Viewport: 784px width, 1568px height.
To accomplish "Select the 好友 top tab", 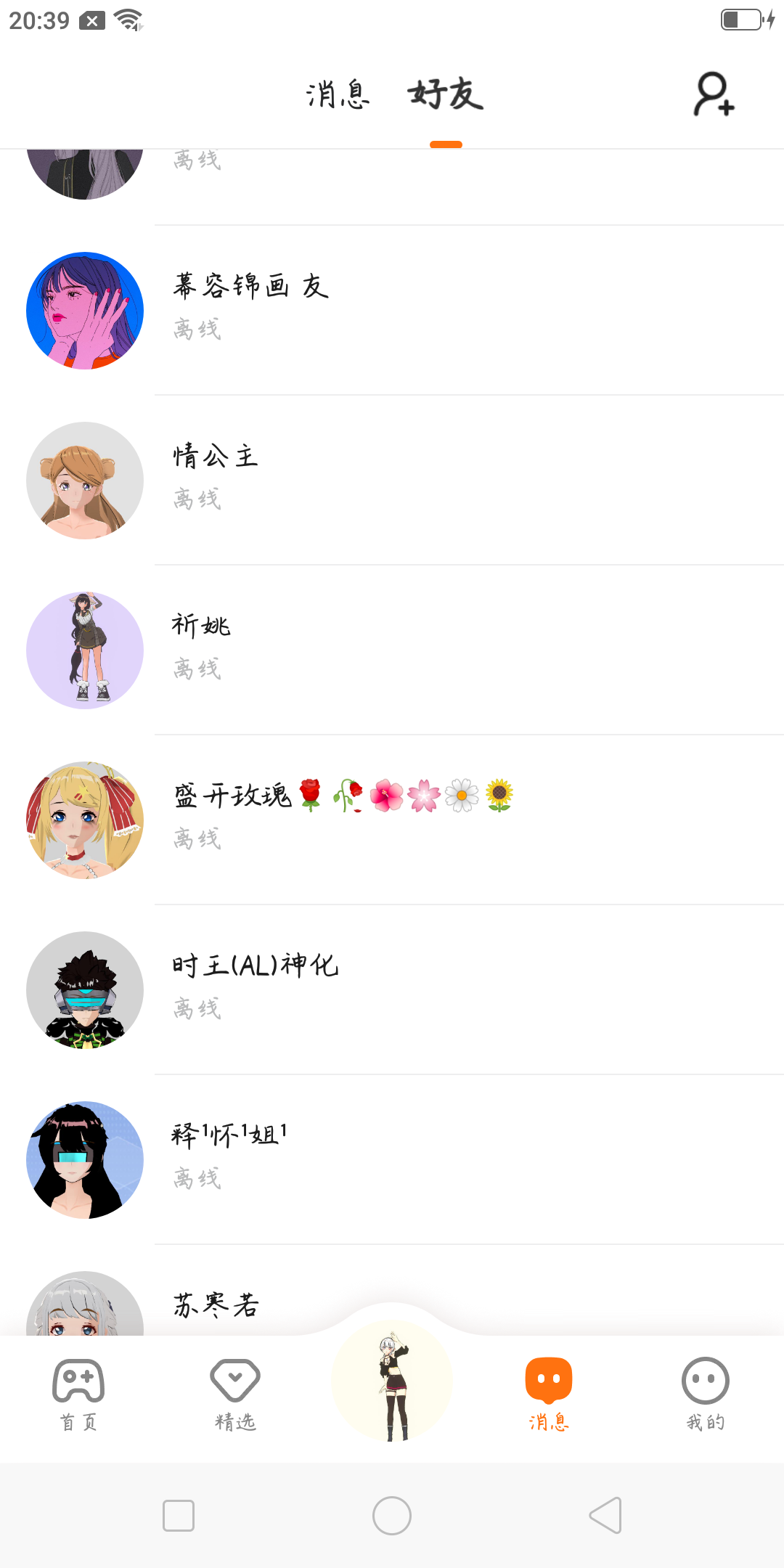I will tap(446, 94).
